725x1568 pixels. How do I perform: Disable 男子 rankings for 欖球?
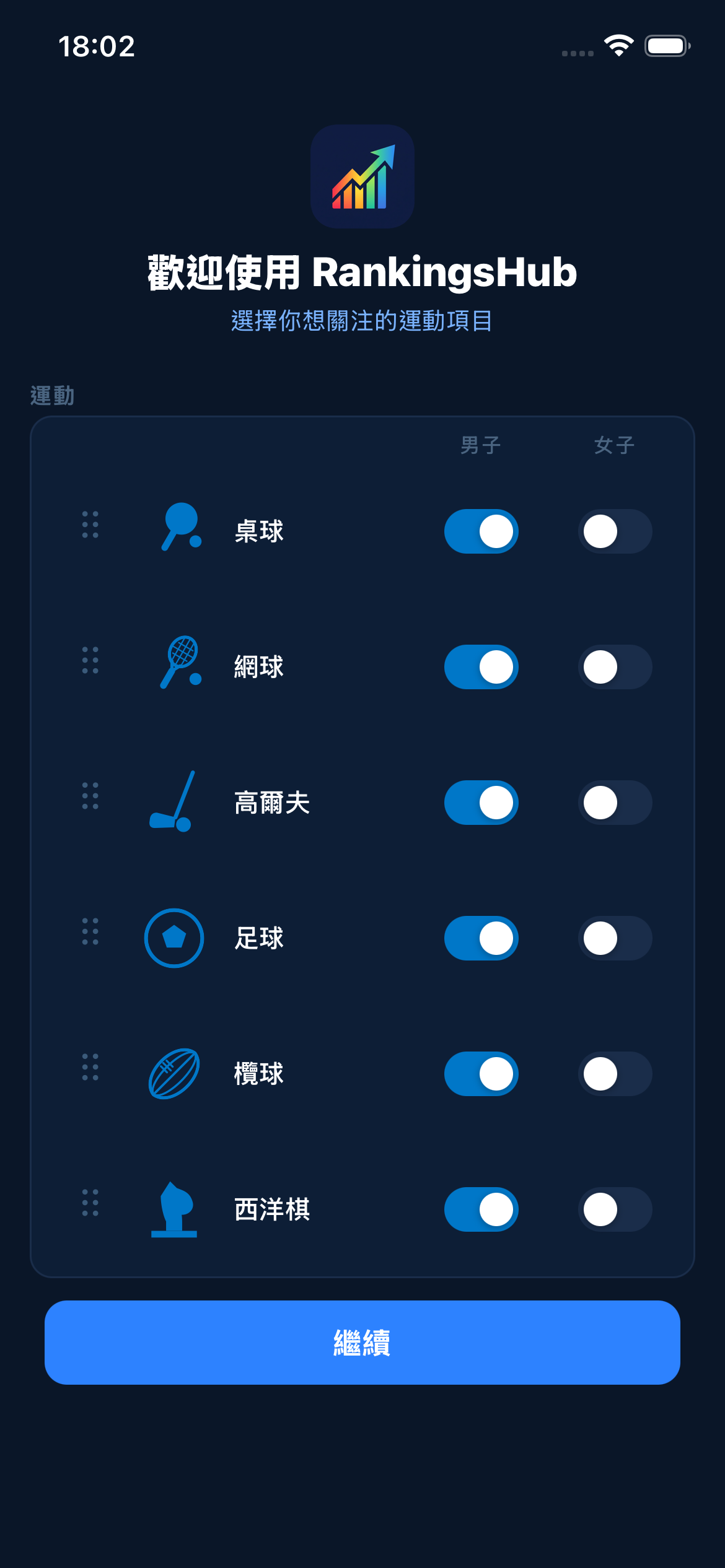(x=481, y=1074)
